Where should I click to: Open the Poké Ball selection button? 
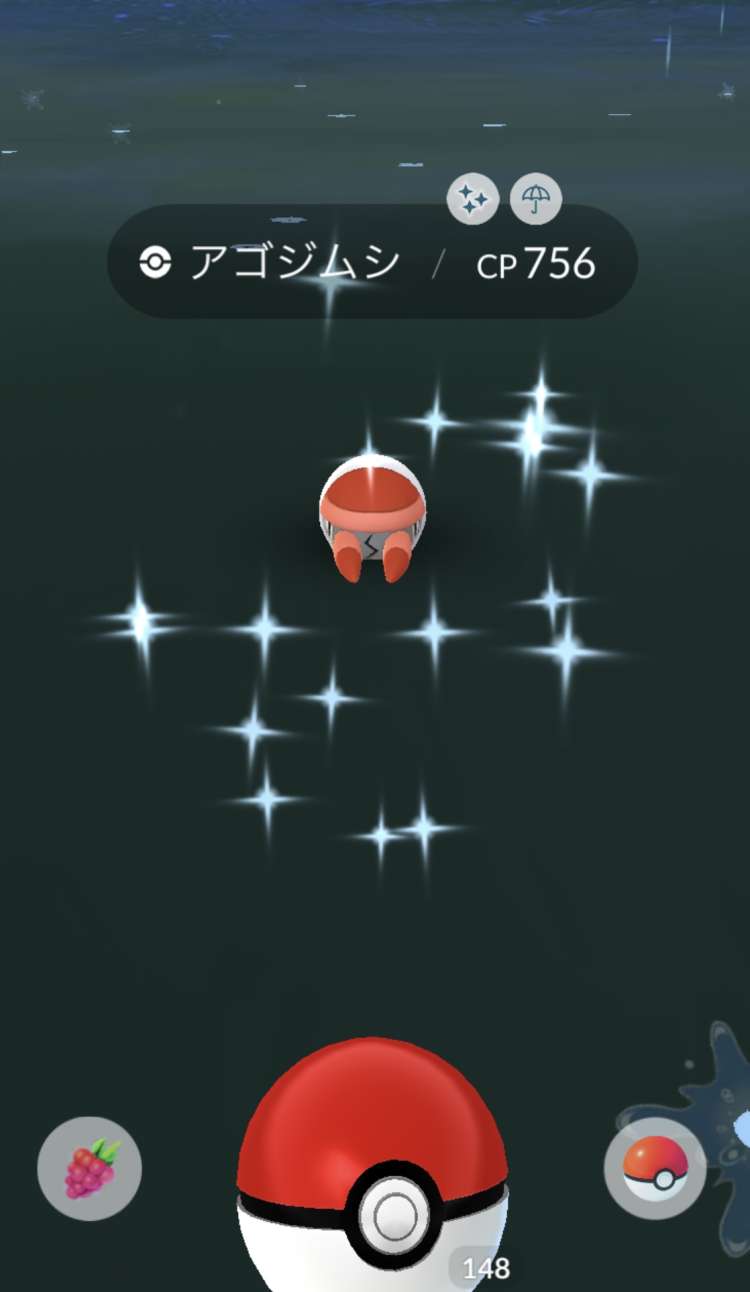655,1168
